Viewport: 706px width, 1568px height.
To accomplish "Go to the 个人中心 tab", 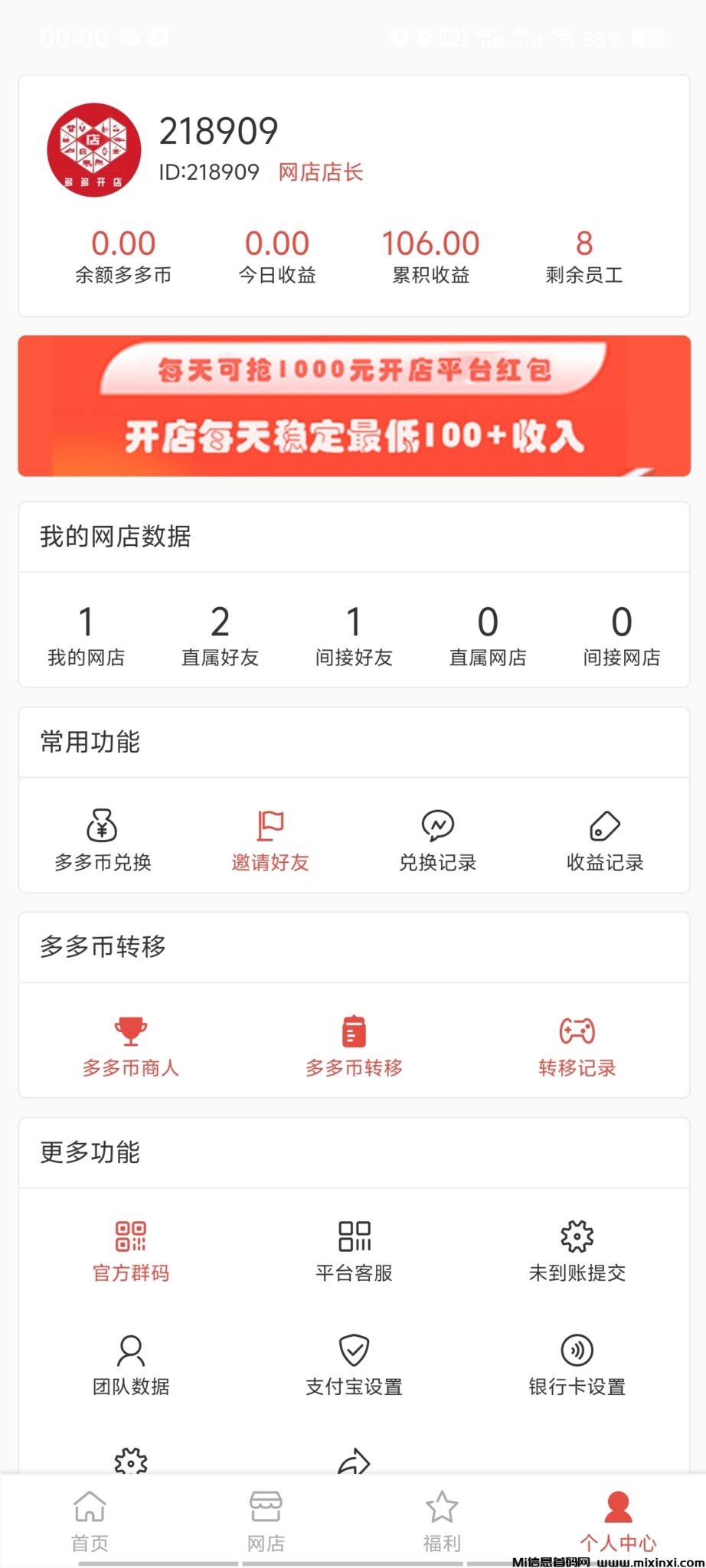I will coord(618,1520).
